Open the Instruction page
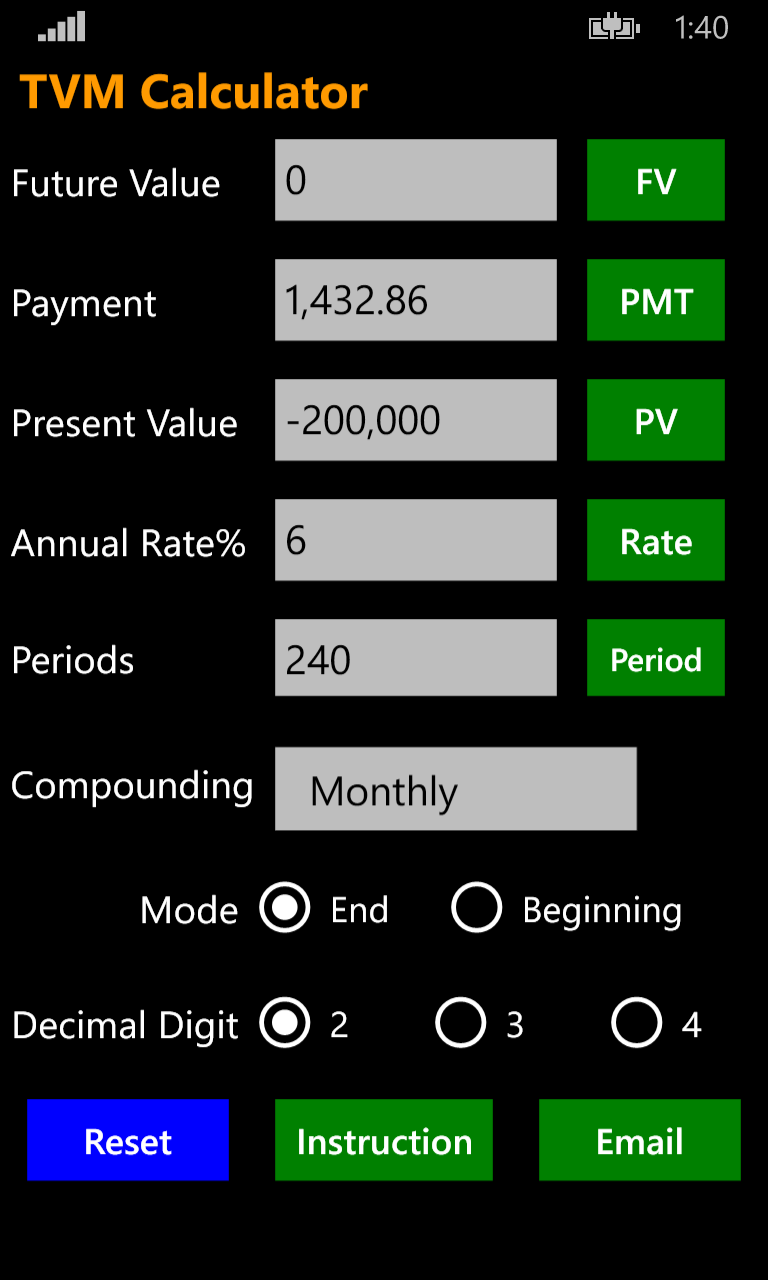This screenshot has height=1280, width=768. click(x=384, y=1140)
